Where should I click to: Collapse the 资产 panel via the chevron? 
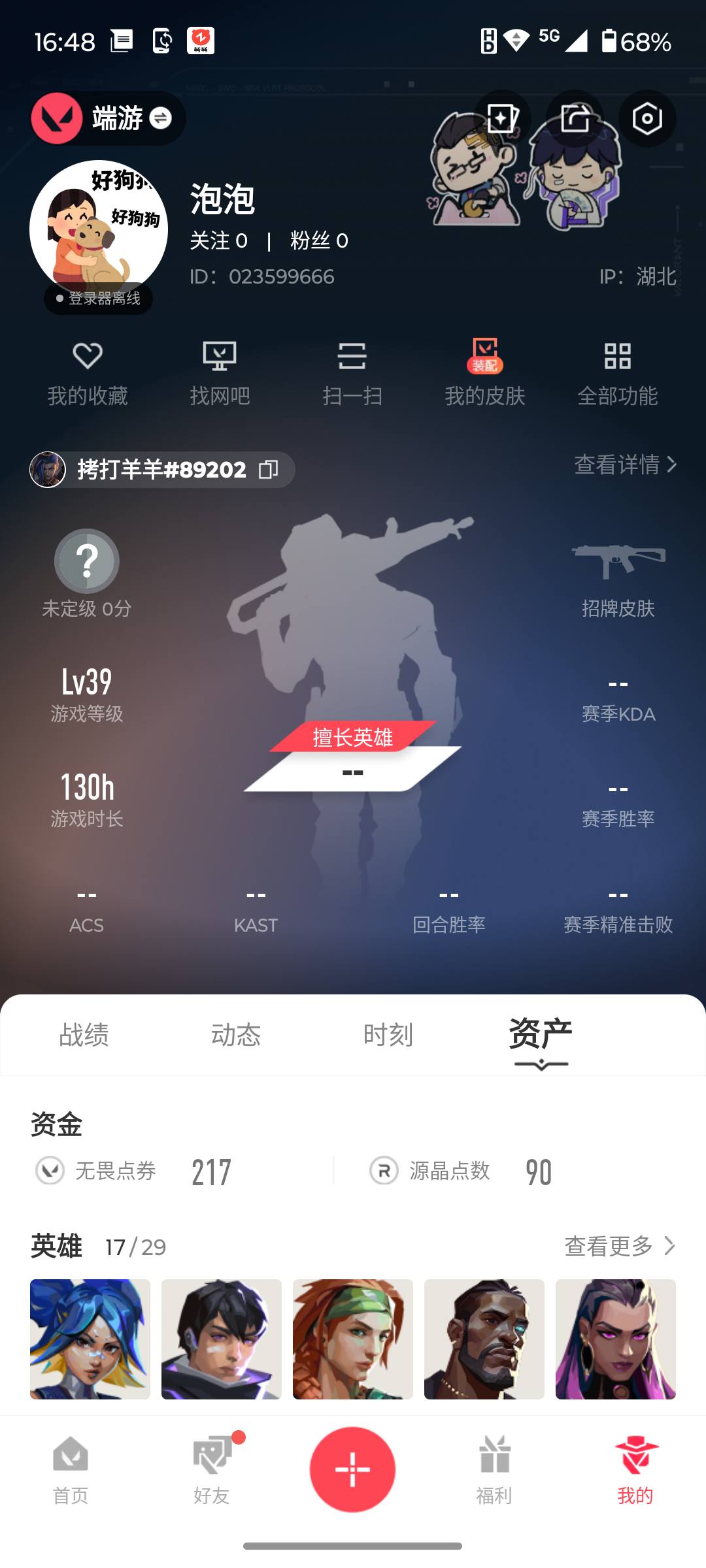click(x=540, y=1064)
